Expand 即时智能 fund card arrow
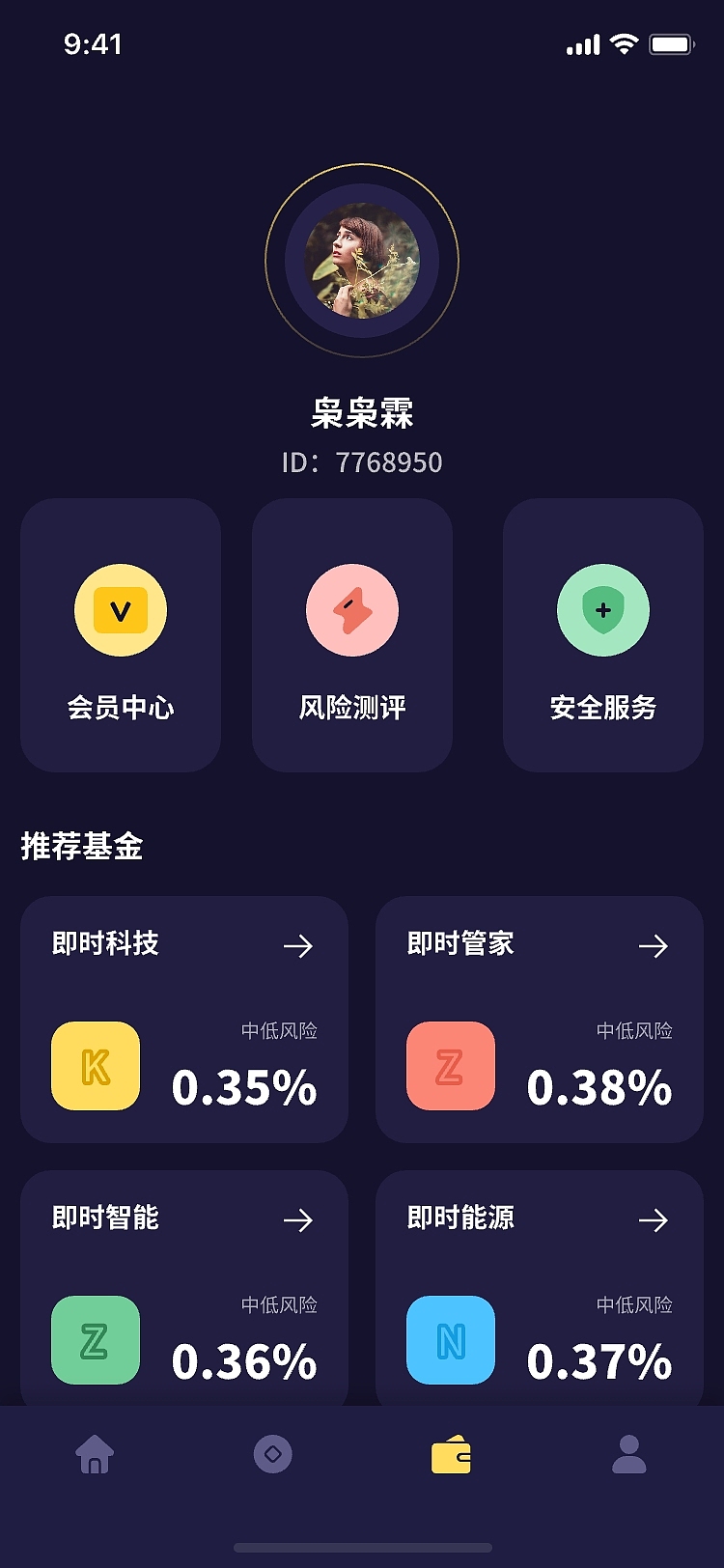 point(300,1220)
